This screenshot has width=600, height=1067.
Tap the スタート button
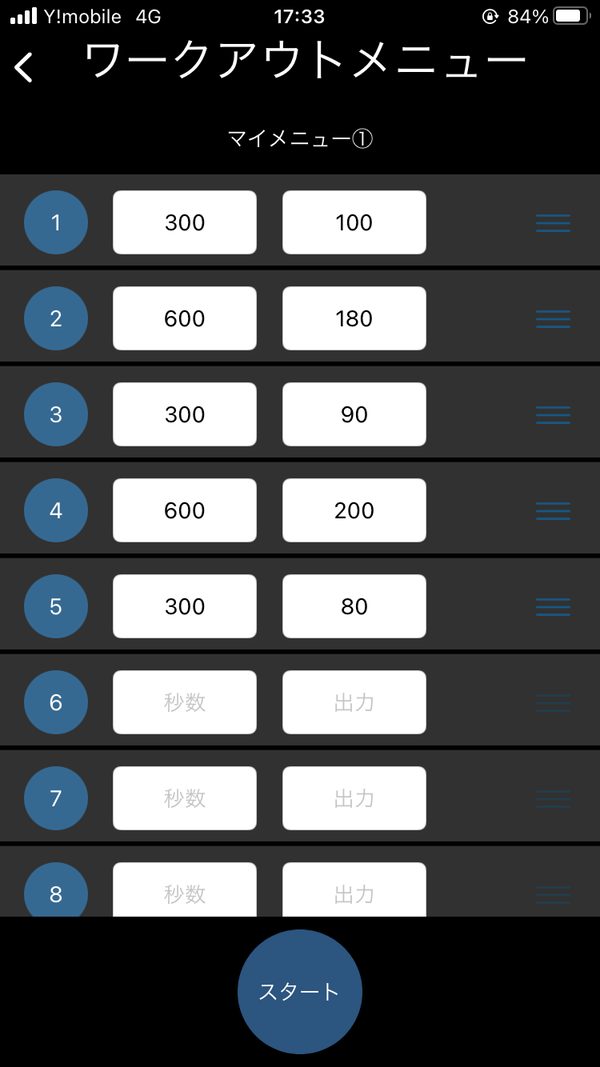click(x=299, y=991)
